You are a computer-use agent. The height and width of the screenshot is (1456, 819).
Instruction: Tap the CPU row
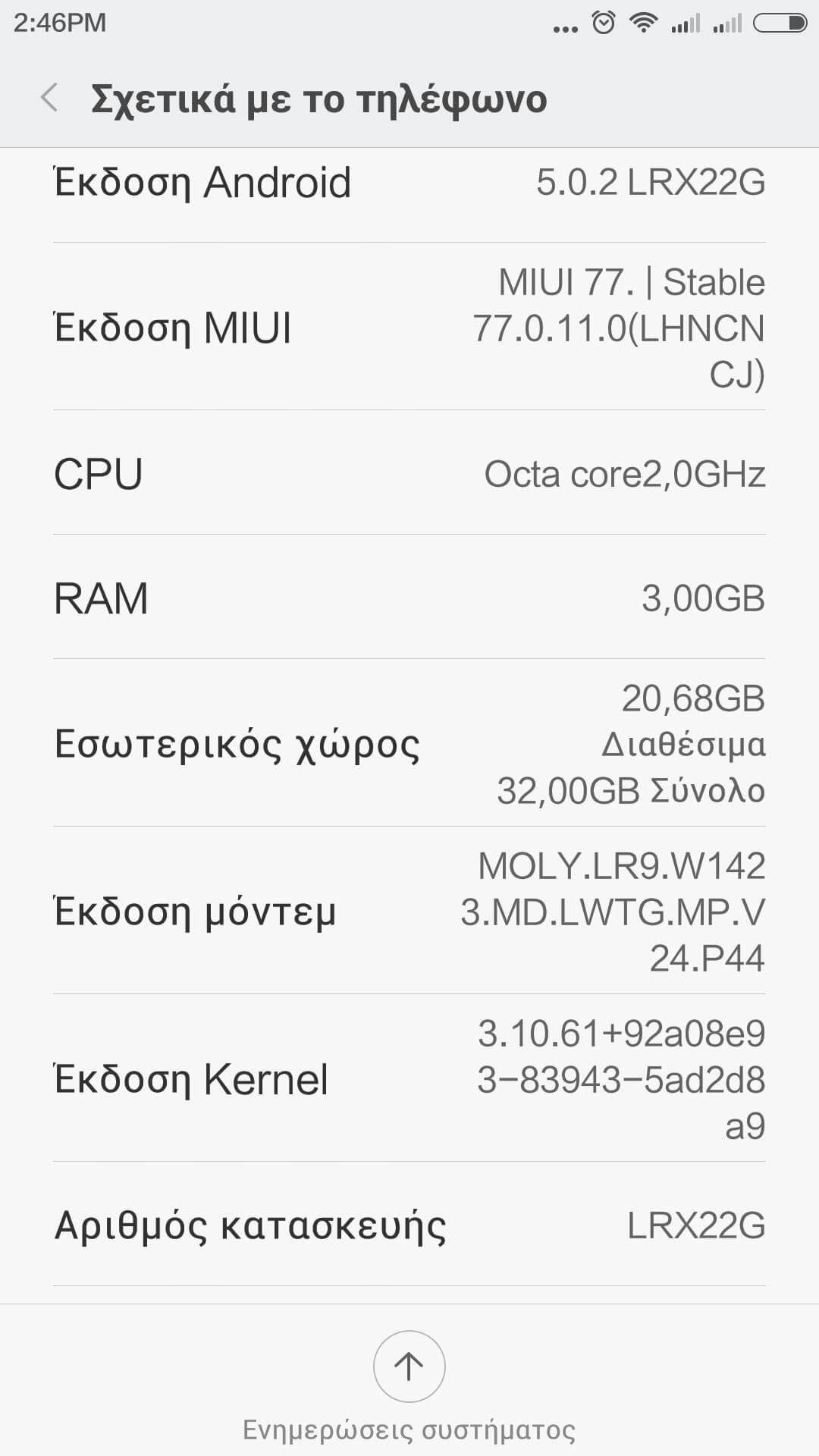tap(409, 474)
